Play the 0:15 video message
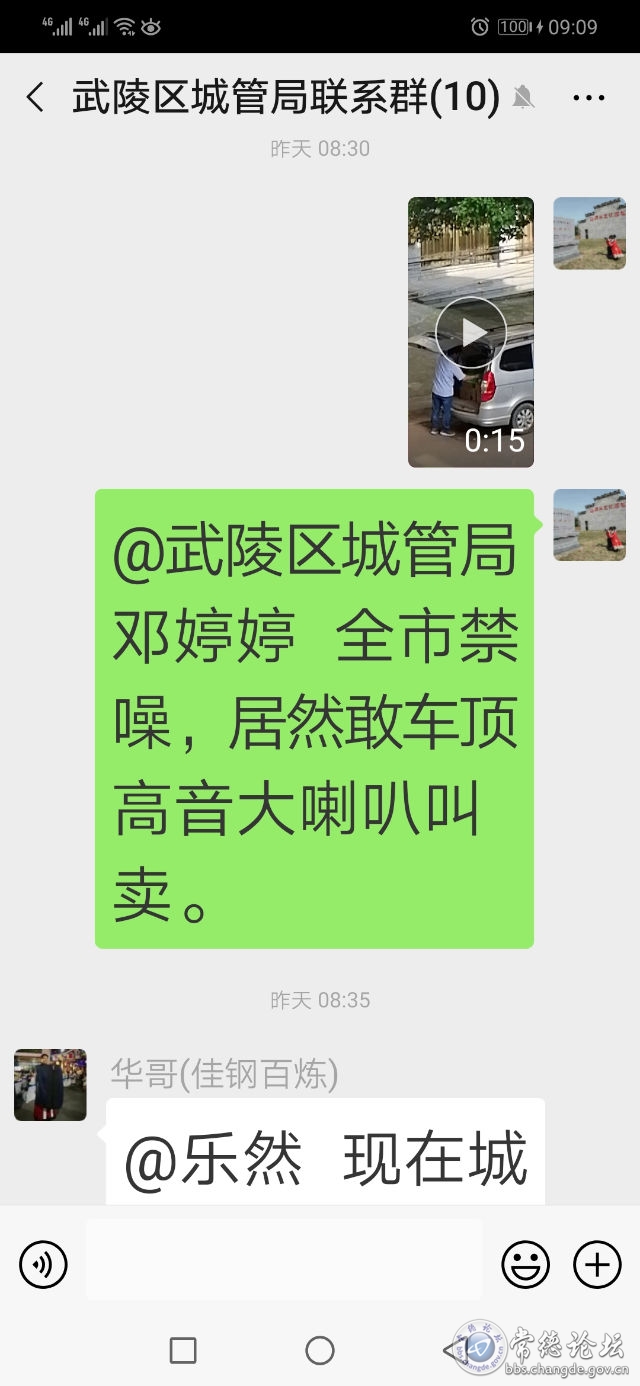Viewport: 640px width, 1386px height. click(x=471, y=332)
